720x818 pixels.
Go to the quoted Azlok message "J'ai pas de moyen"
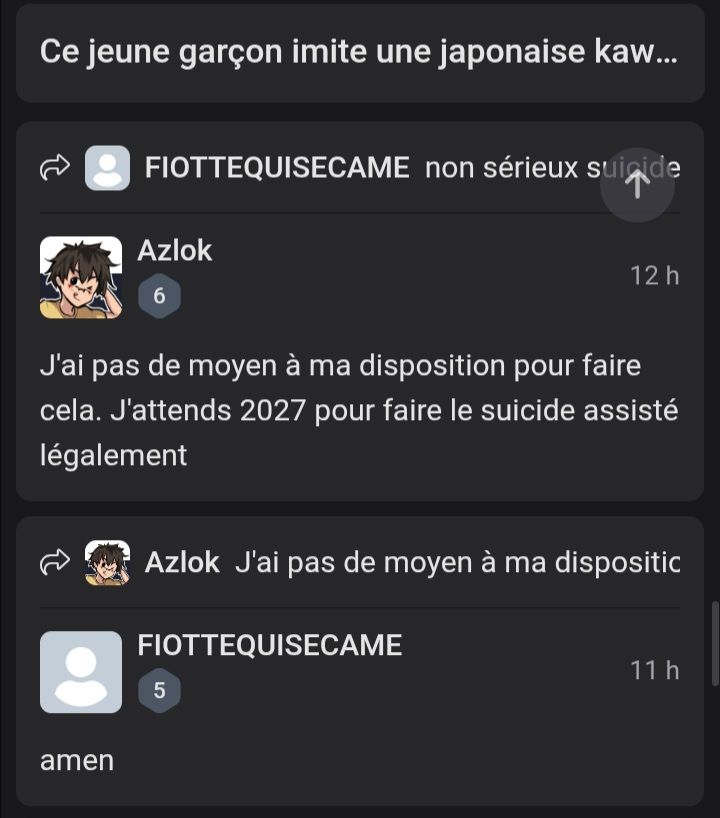click(456, 563)
